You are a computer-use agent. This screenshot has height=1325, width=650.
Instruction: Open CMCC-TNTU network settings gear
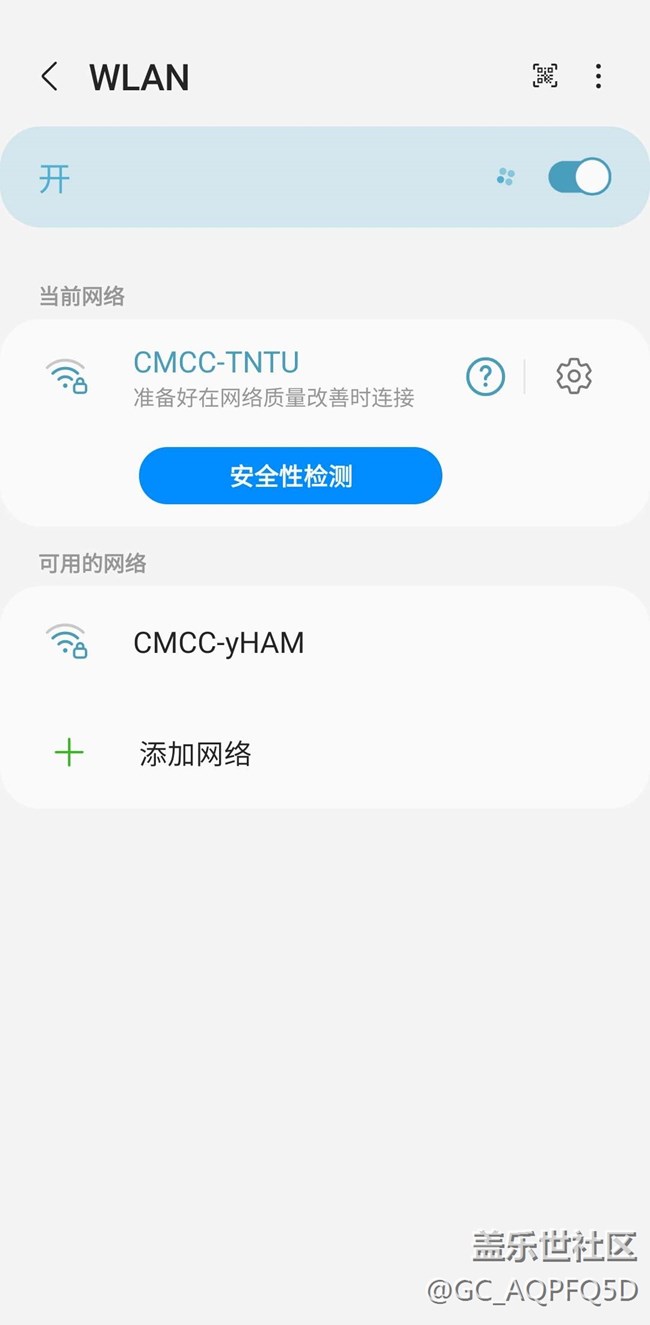[x=573, y=376]
